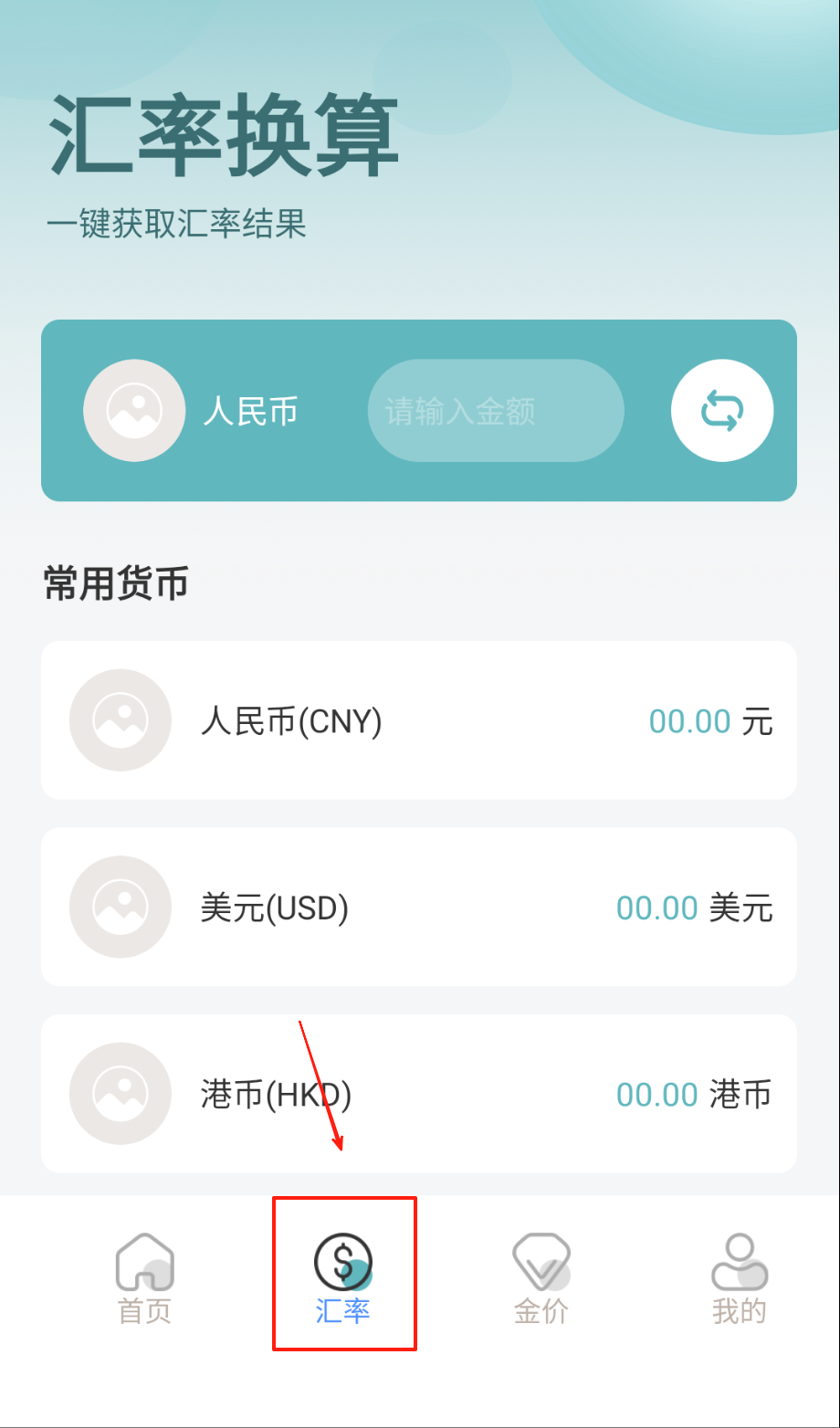Switch to the 汇率 tab
The height and width of the screenshot is (1428, 840).
[343, 1278]
